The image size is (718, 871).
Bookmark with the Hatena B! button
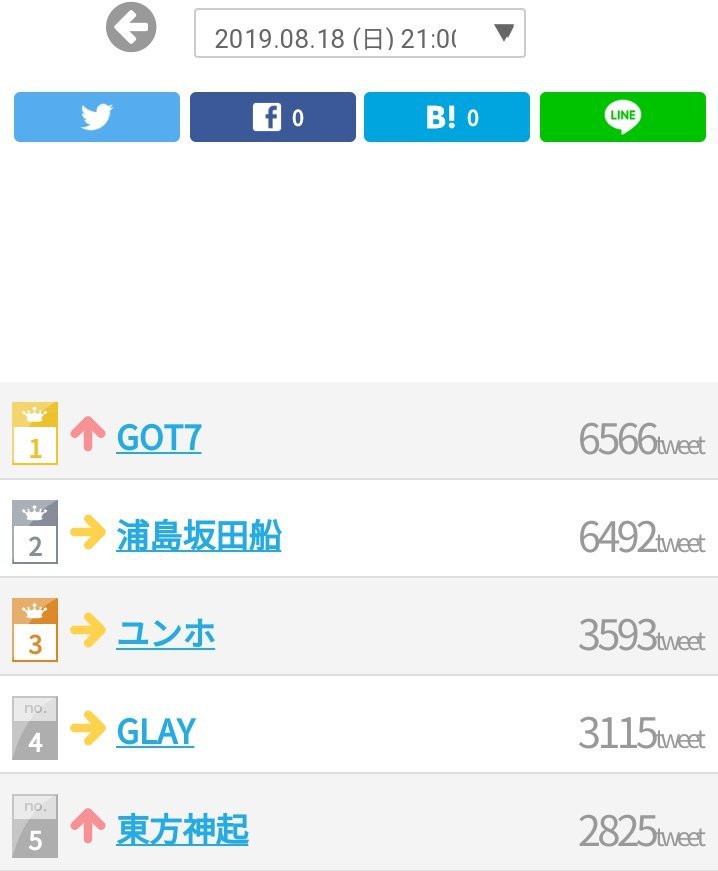[447, 117]
